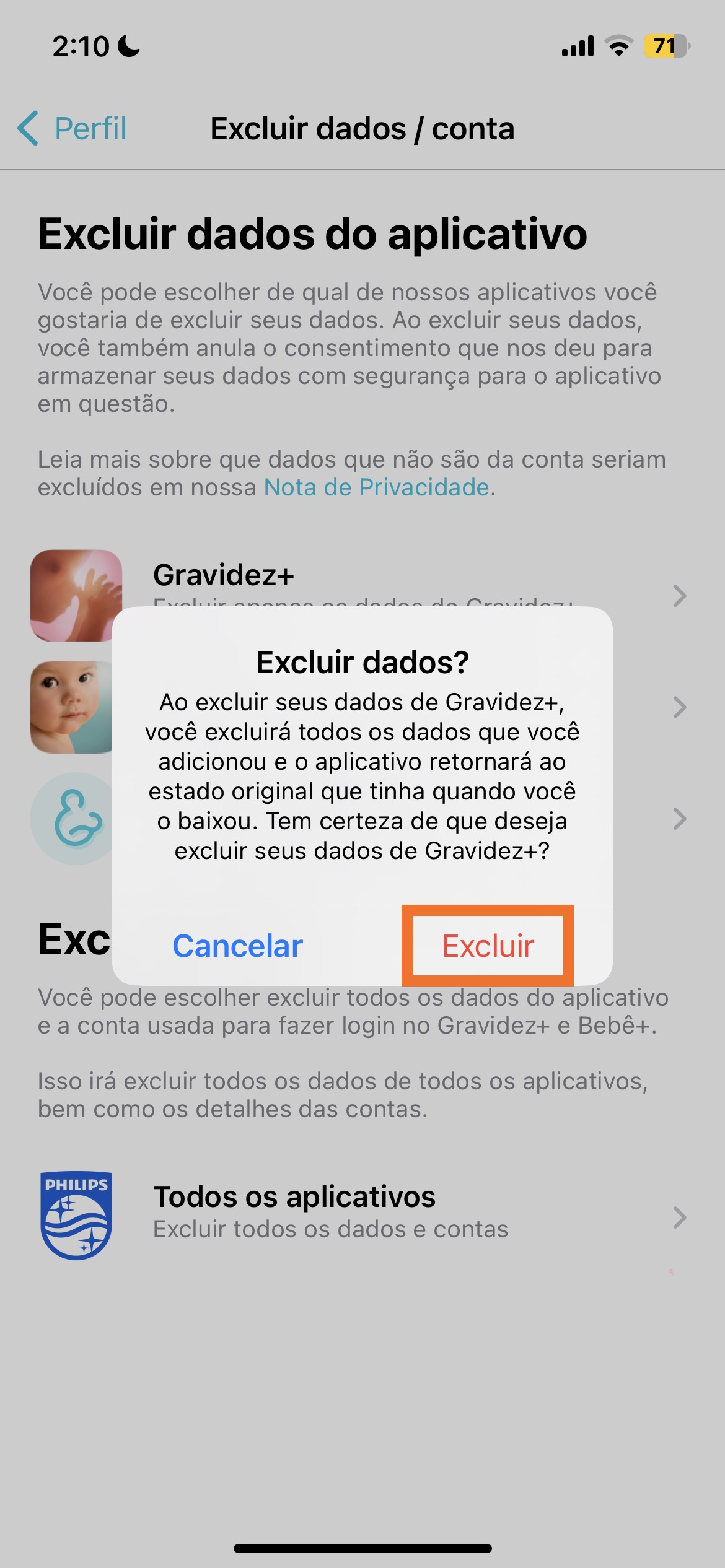Confirm deletion with the Excluir button
This screenshot has height=1568, width=725.
coord(488,946)
